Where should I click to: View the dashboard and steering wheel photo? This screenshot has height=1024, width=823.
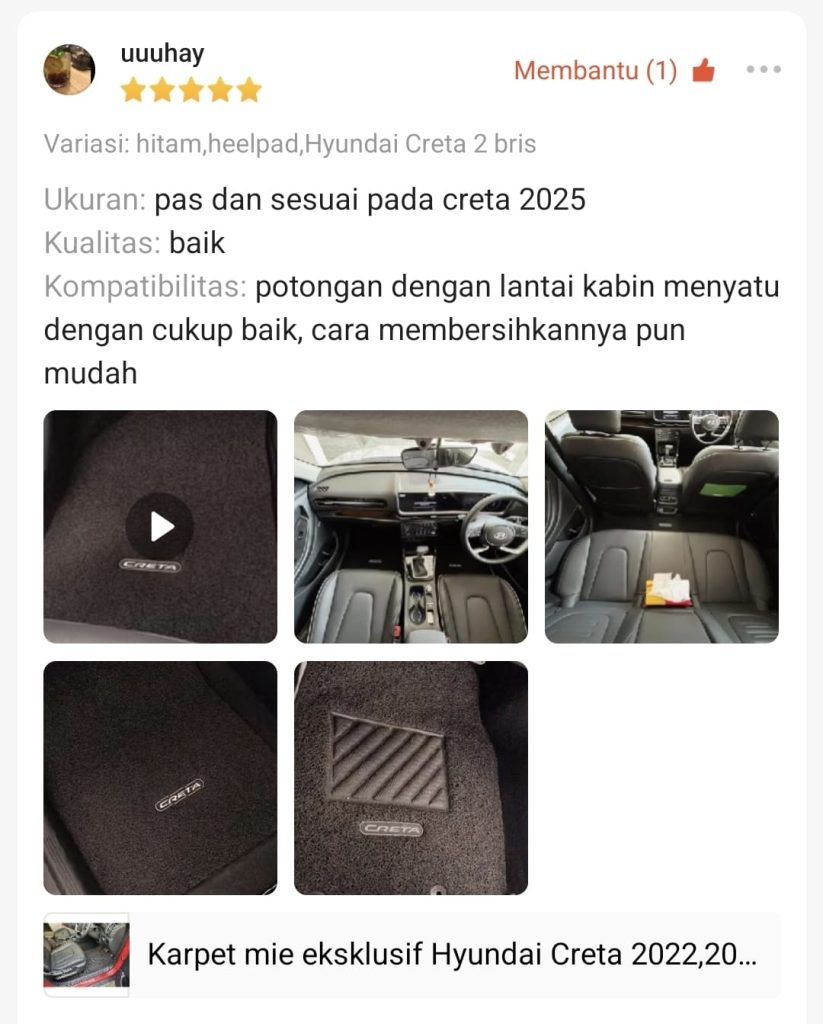pyautogui.click(x=410, y=526)
